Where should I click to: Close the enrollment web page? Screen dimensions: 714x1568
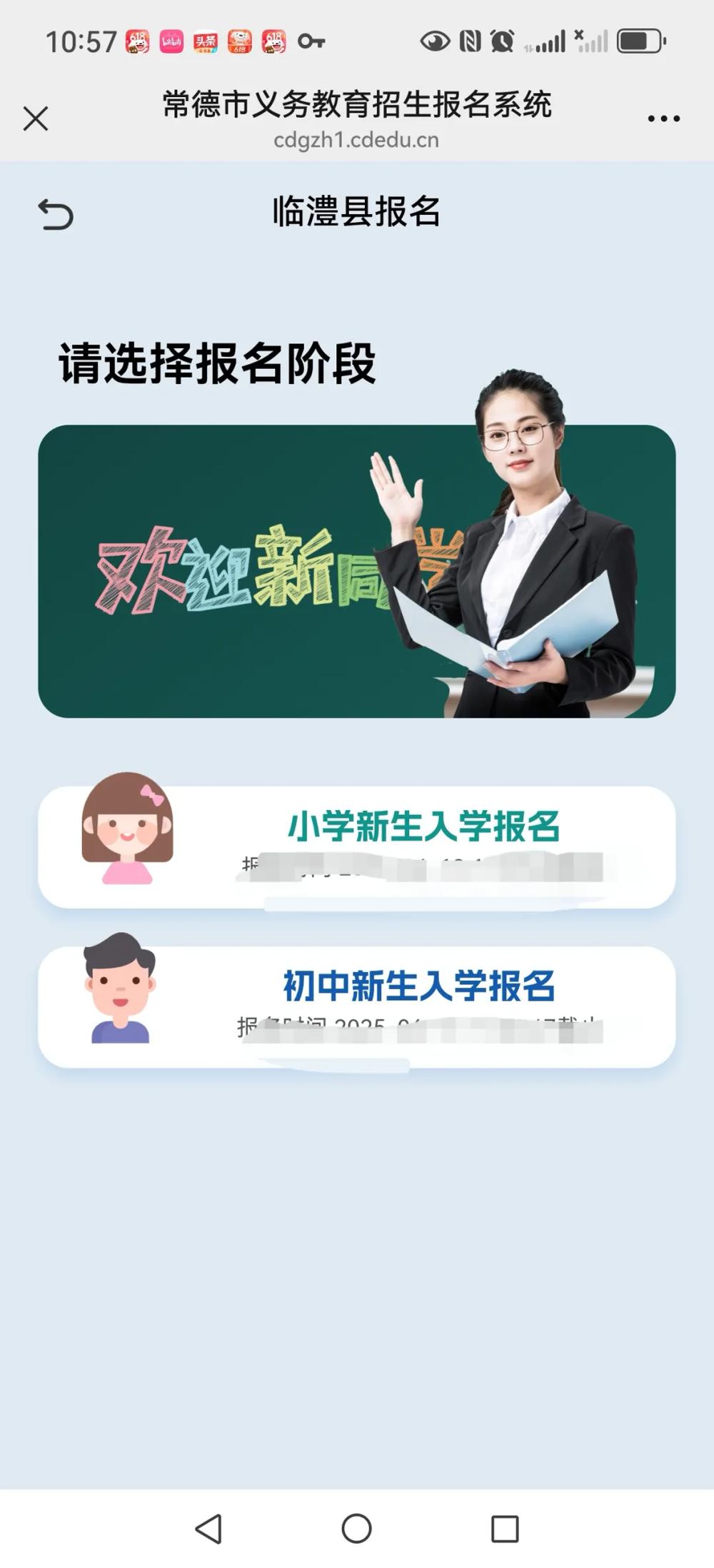coord(36,118)
